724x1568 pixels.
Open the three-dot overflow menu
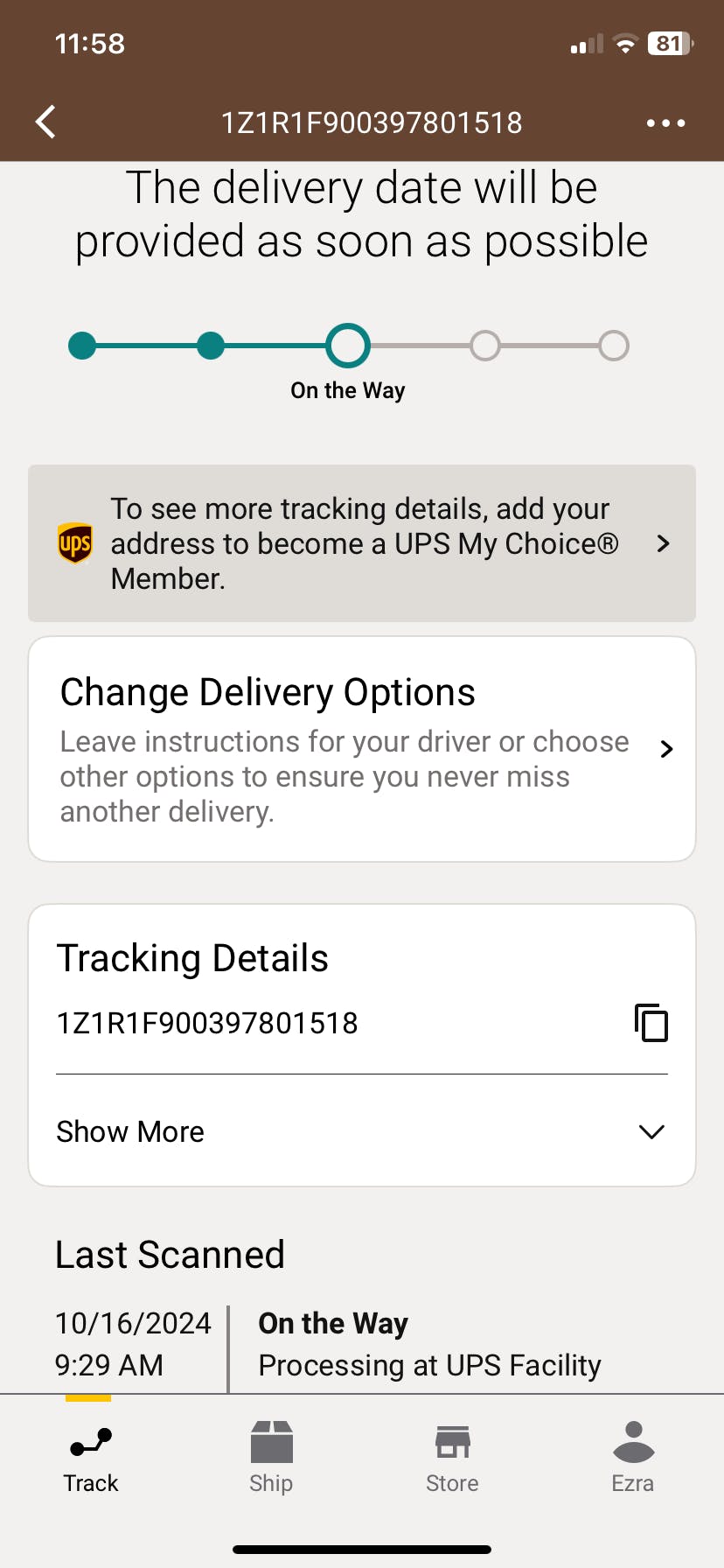pyautogui.click(x=665, y=123)
